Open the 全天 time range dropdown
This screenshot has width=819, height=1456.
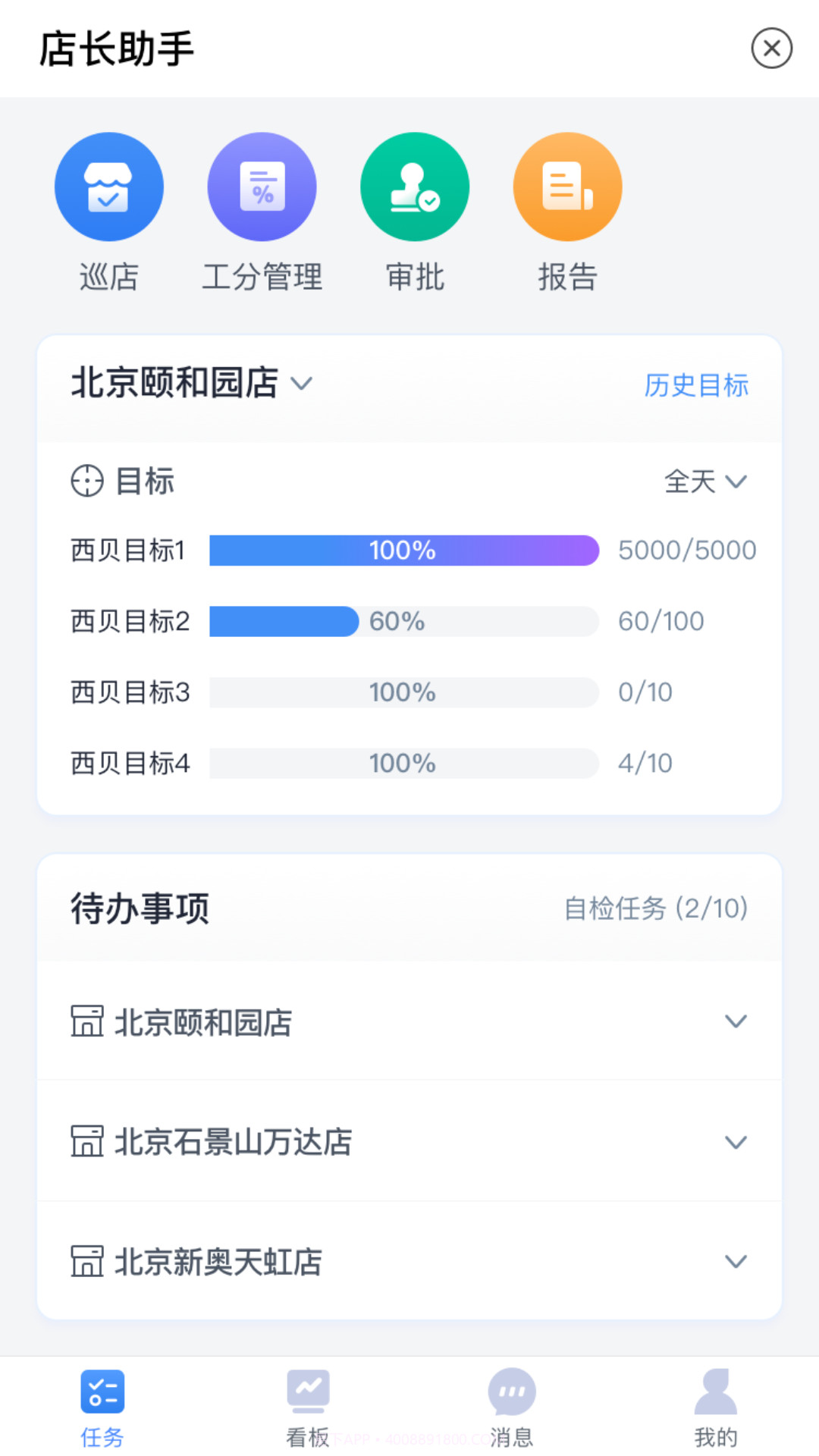click(705, 481)
